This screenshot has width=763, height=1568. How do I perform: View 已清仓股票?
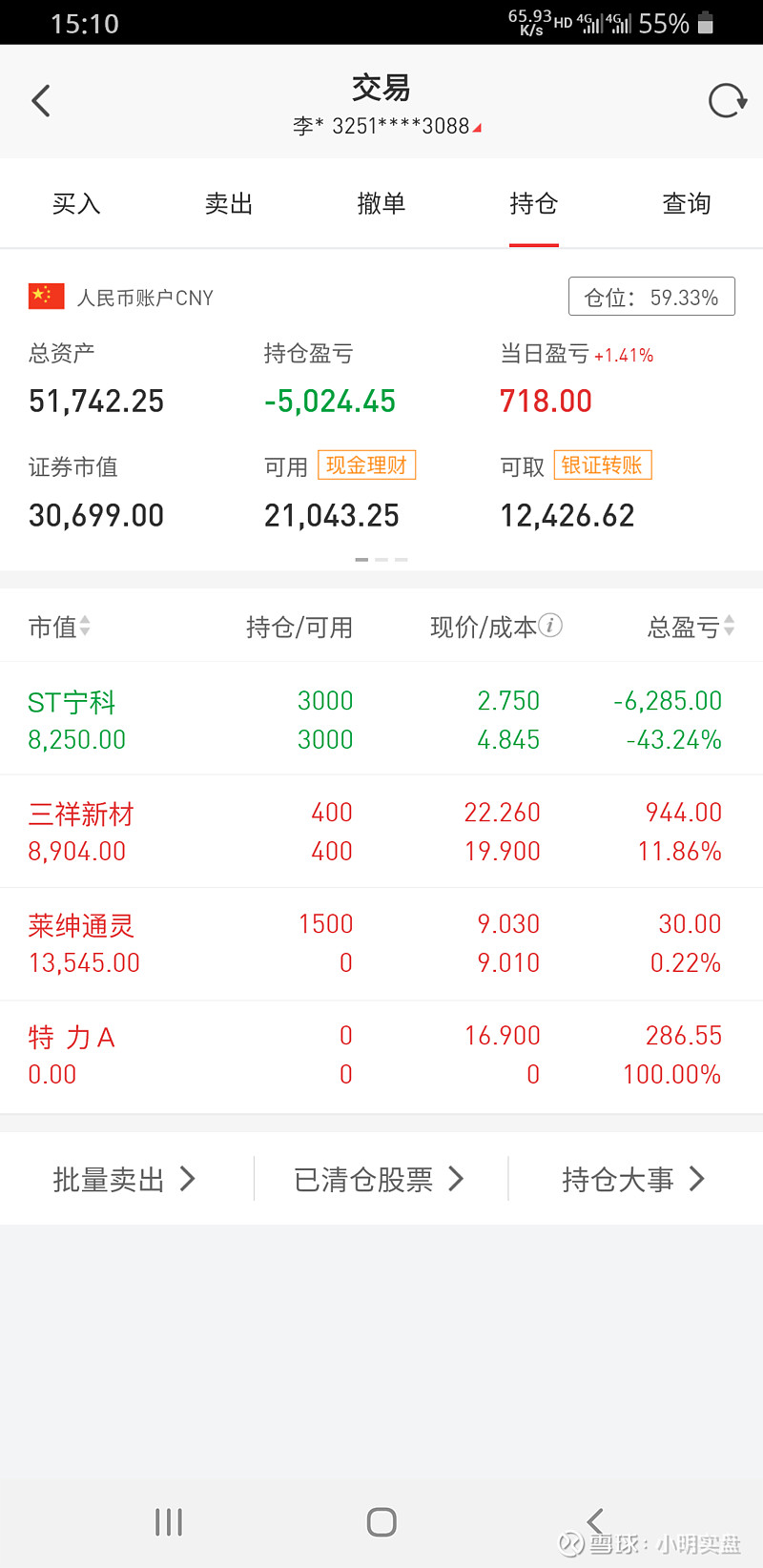click(x=379, y=1180)
